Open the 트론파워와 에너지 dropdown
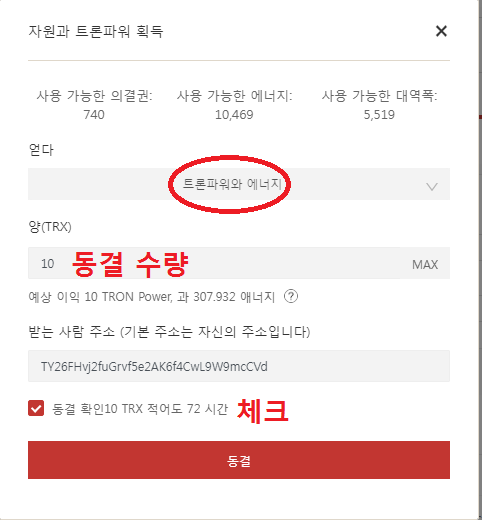 coord(239,184)
